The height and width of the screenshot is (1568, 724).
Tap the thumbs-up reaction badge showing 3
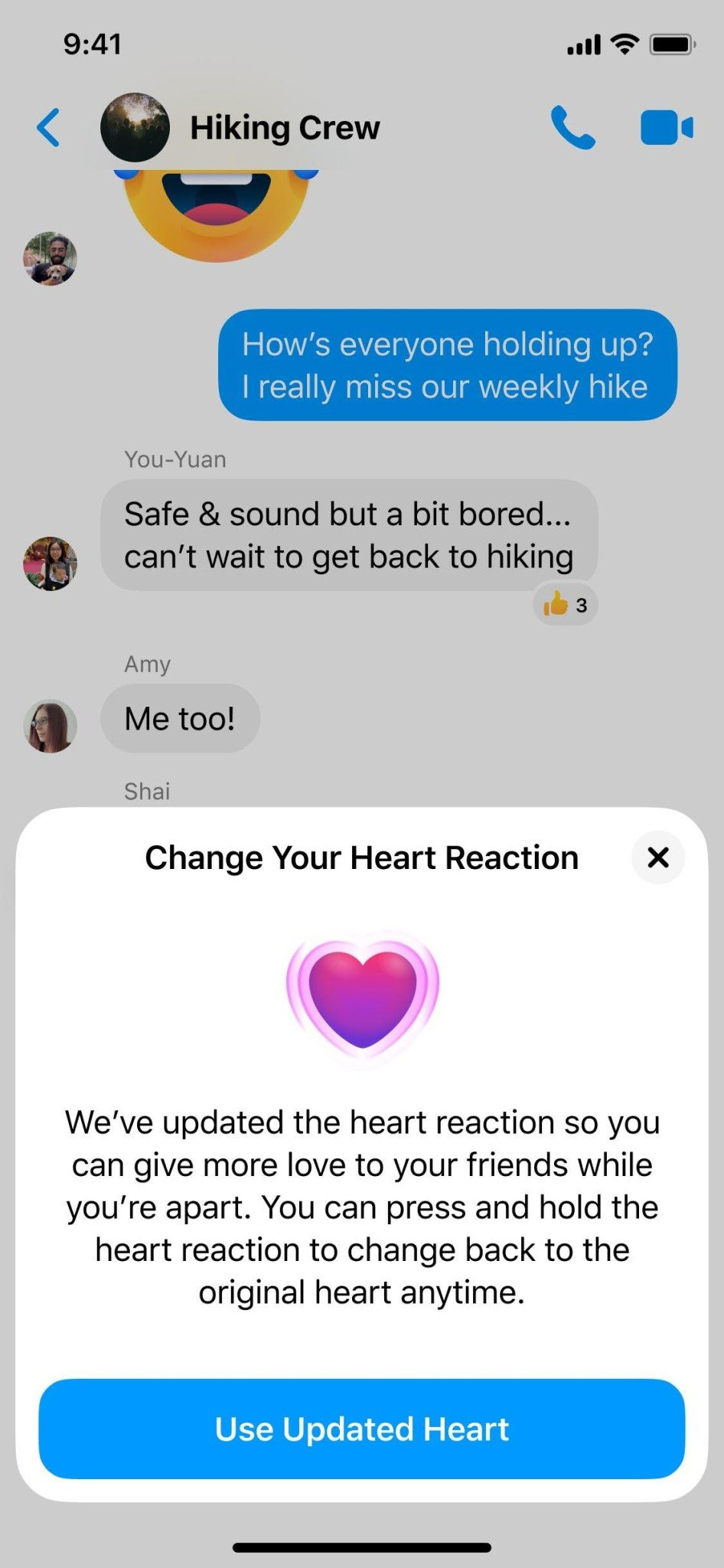pyautogui.click(x=564, y=605)
